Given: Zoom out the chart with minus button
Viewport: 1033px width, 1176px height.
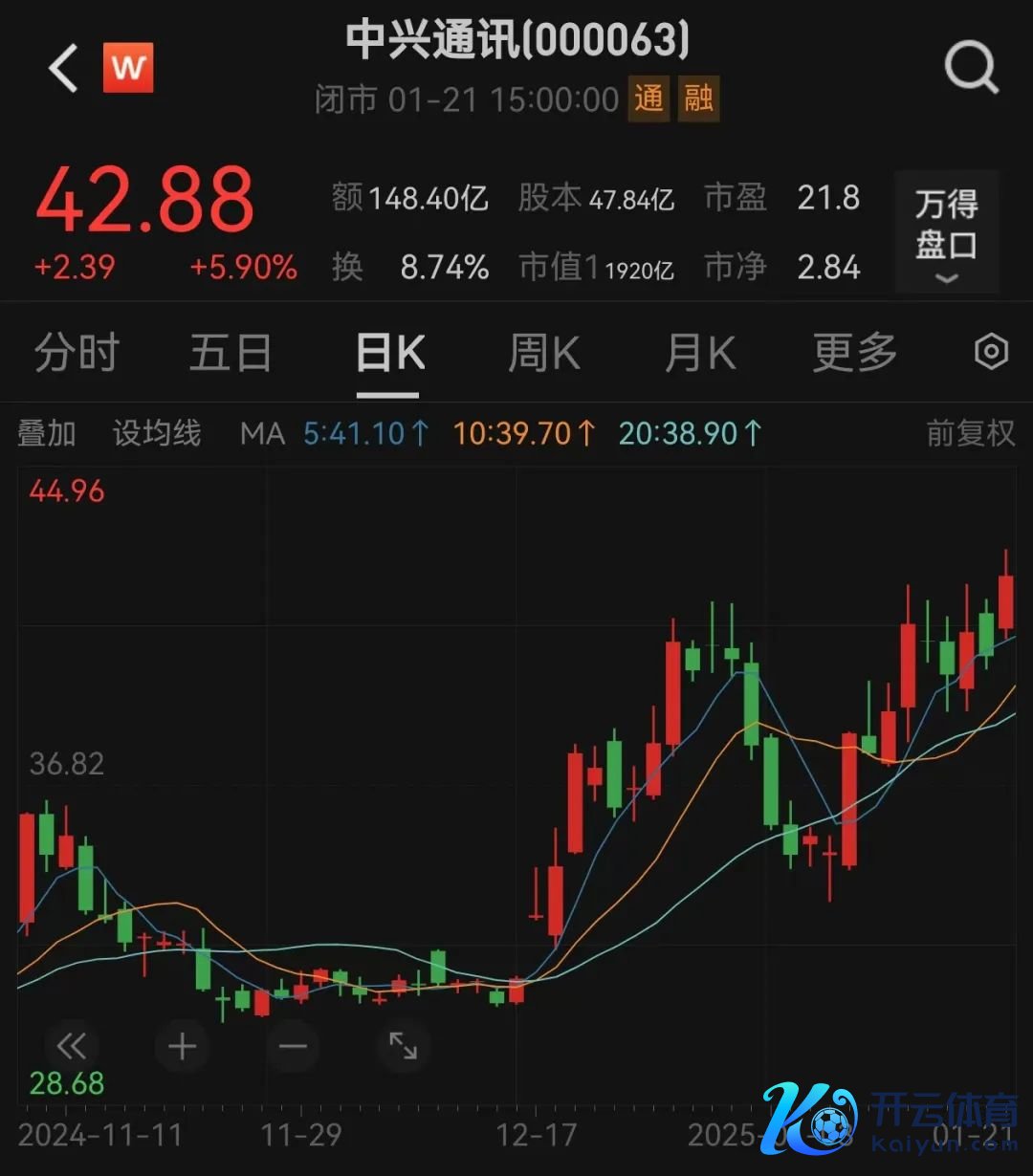Looking at the screenshot, I should tap(293, 1046).
